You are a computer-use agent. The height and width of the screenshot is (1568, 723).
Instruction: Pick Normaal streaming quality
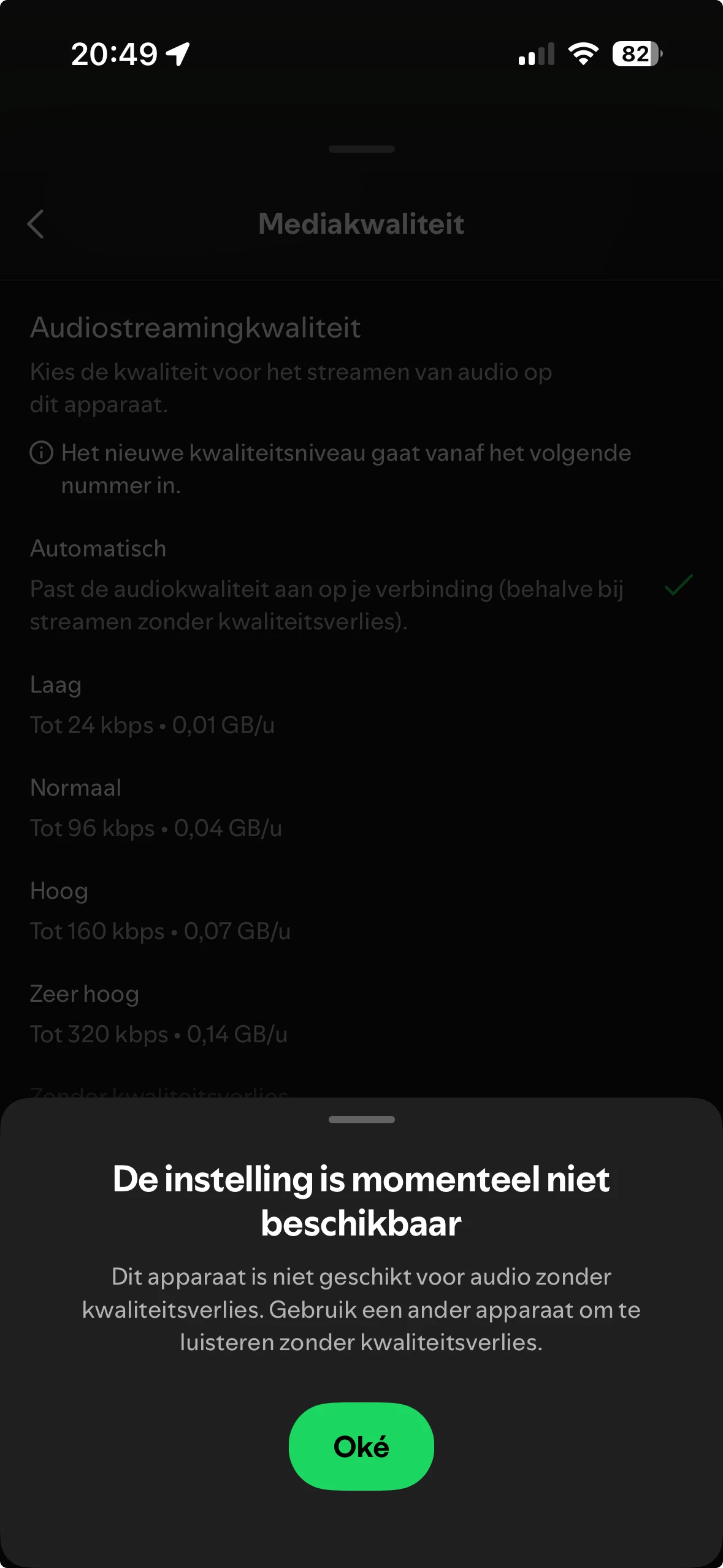(184, 807)
